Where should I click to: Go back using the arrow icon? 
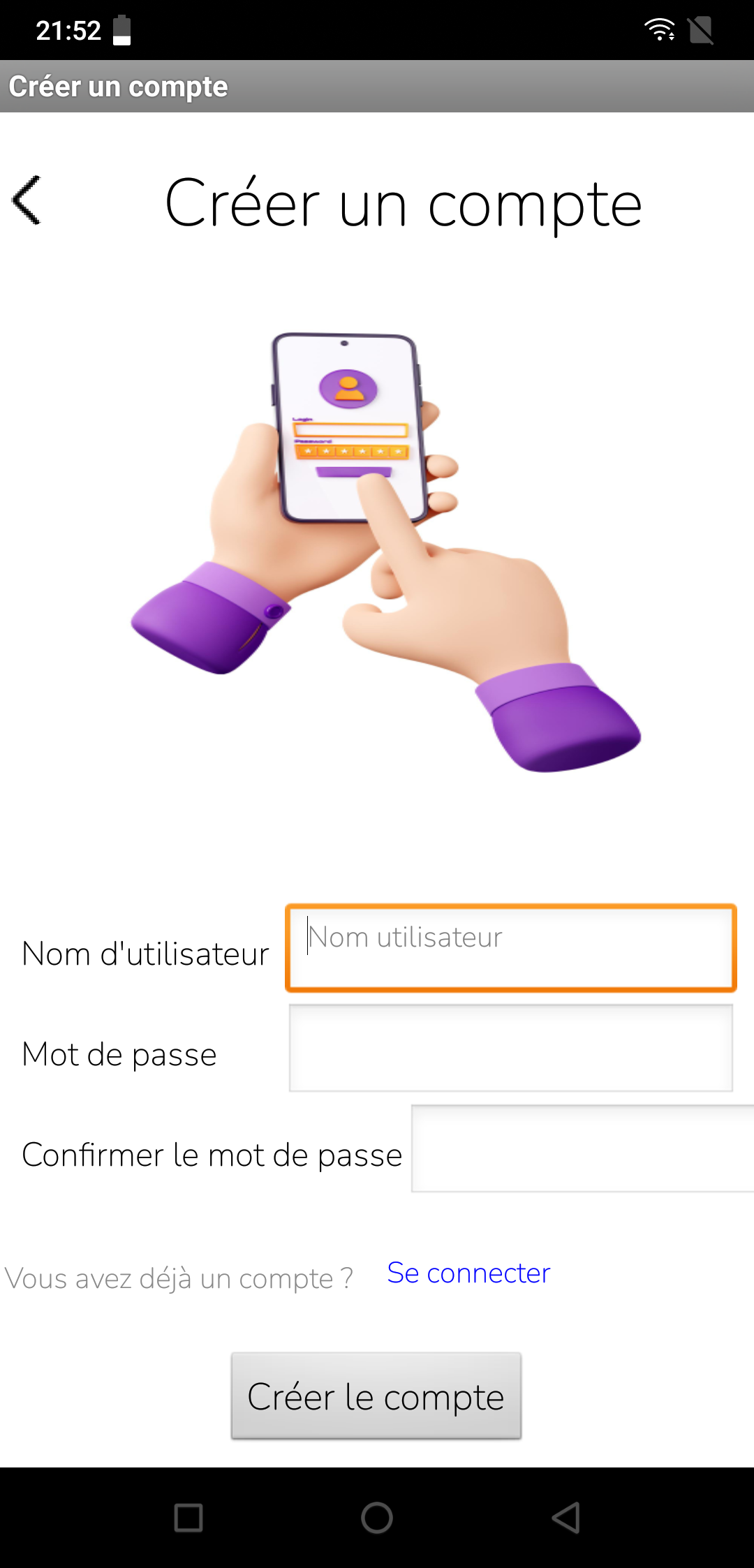pos(28,200)
